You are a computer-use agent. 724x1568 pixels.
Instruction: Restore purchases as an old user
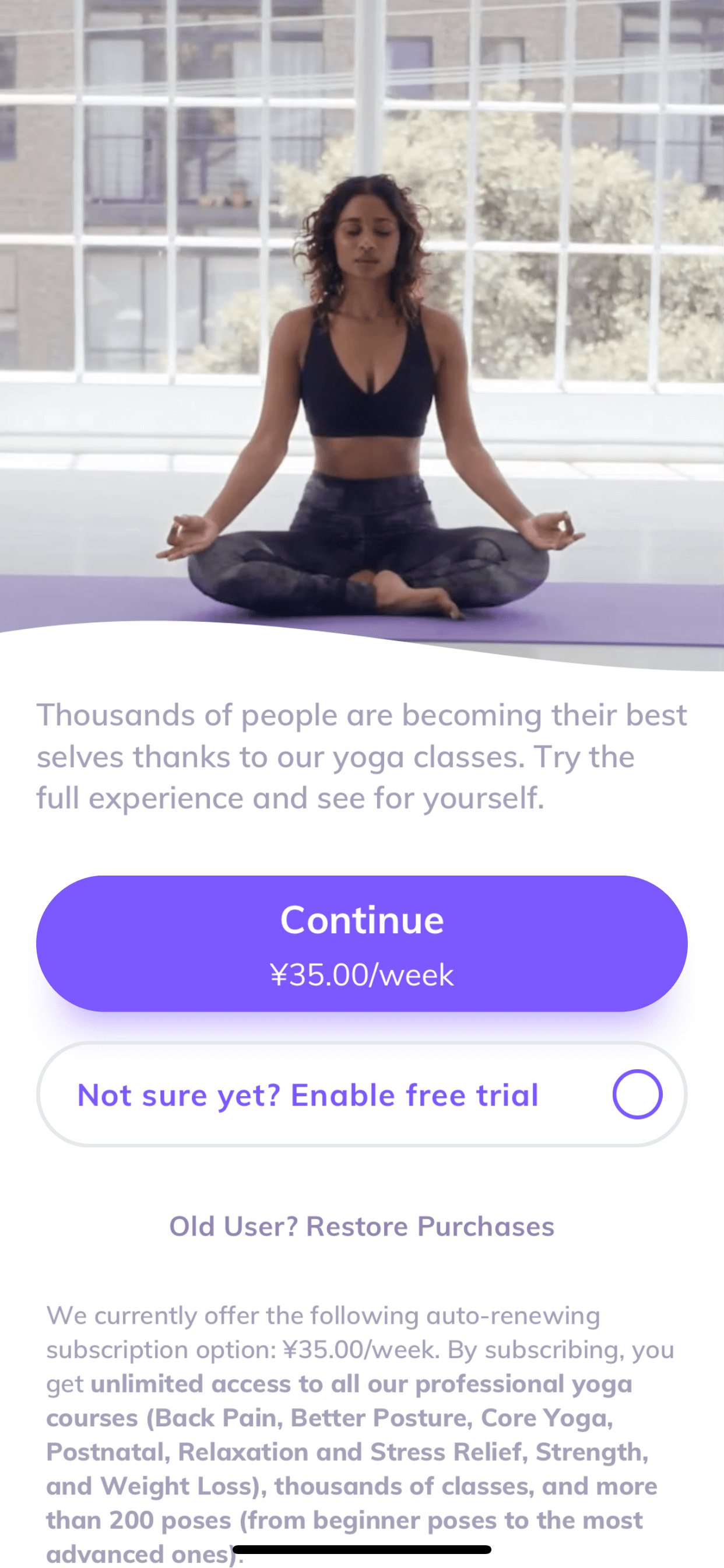pos(362,1226)
